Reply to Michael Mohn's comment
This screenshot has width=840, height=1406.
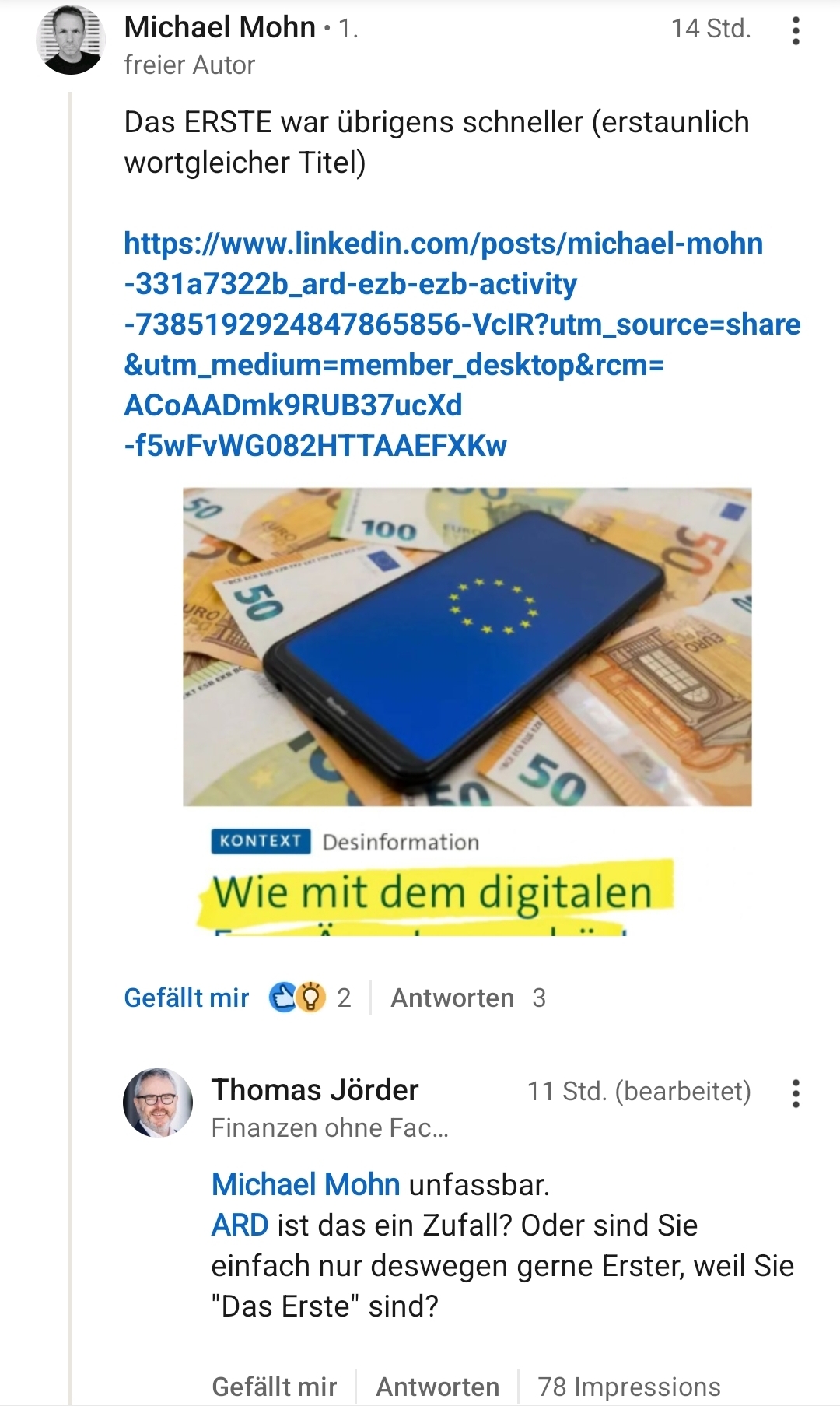[452, 998]
